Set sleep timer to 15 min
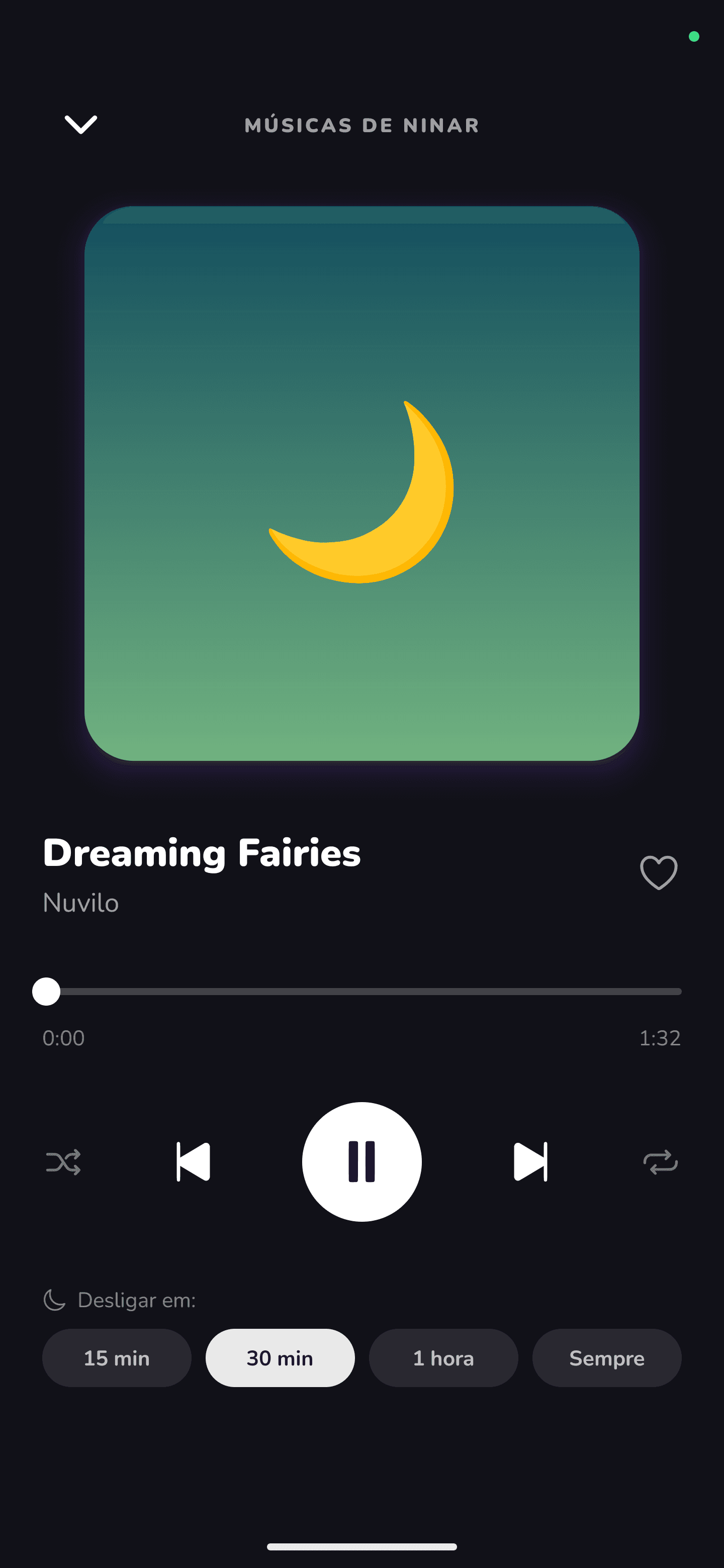 [117, 1358]
